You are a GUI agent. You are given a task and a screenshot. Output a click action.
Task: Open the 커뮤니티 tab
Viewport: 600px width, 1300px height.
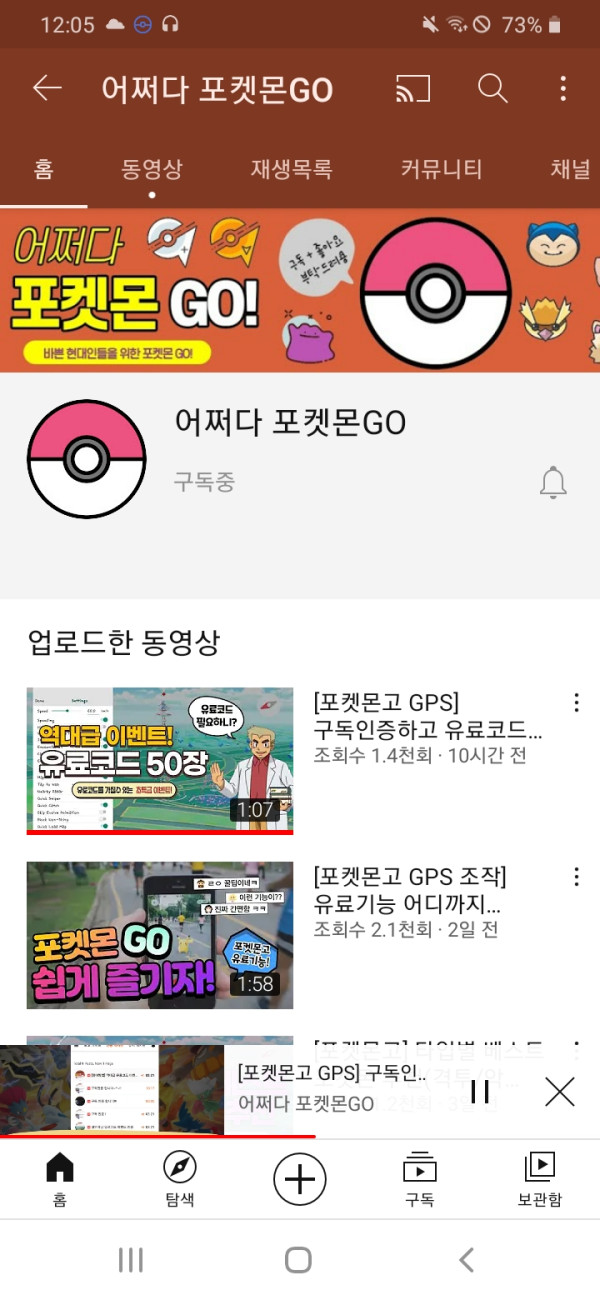click(x=441, y=169)
